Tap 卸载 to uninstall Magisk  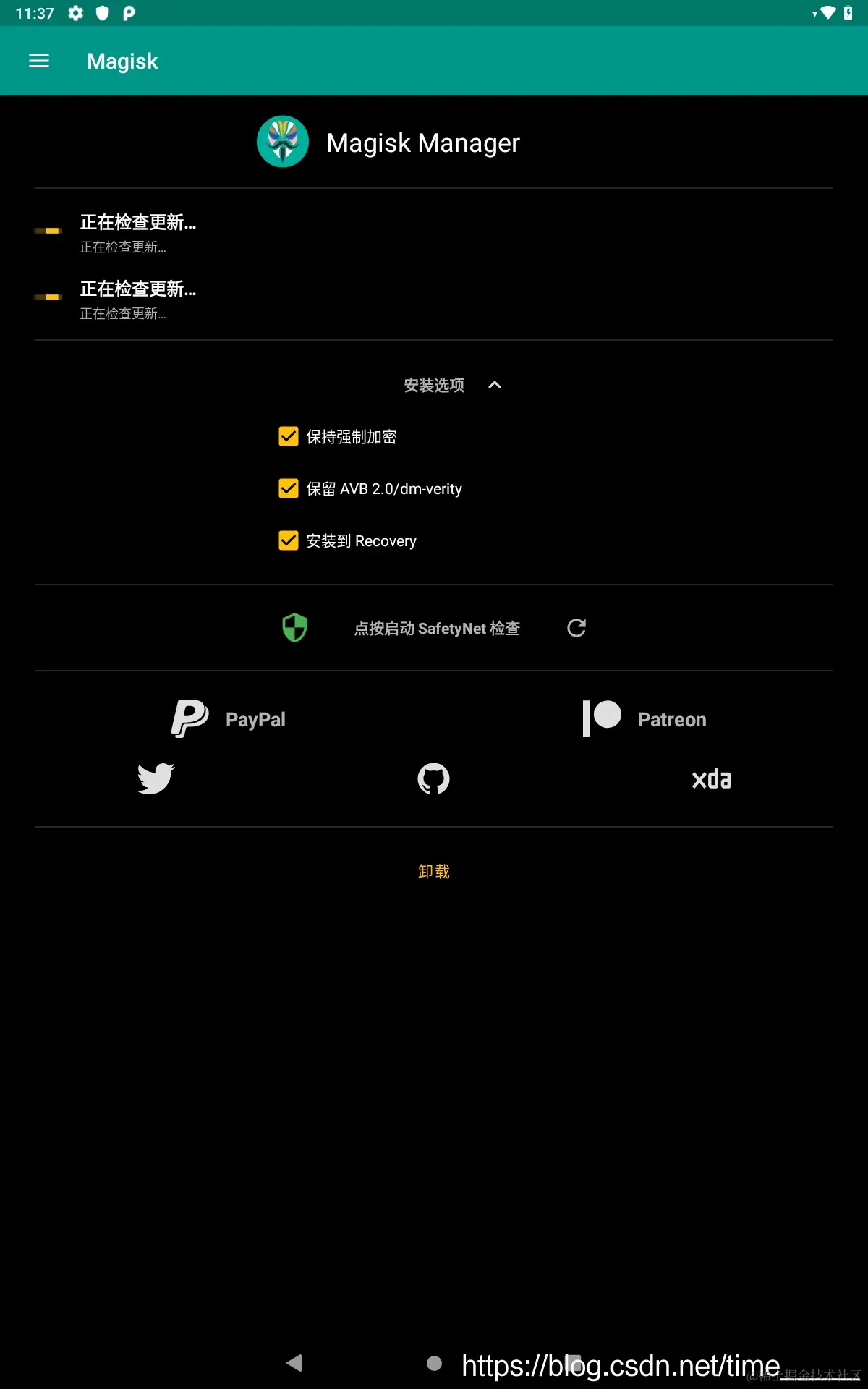click(x=433, y=871)
